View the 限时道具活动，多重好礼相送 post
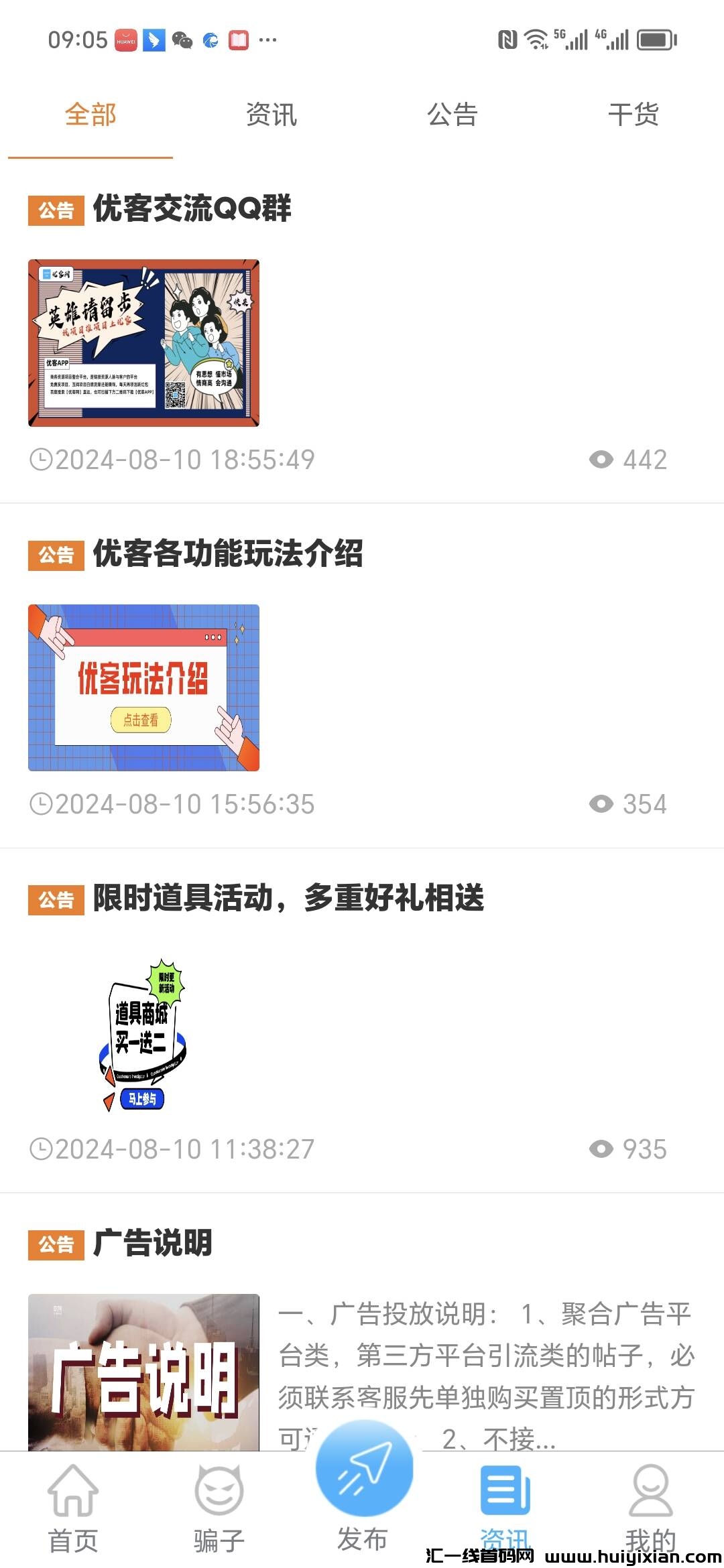724x1568 pixels. click(x=288, y=898)
